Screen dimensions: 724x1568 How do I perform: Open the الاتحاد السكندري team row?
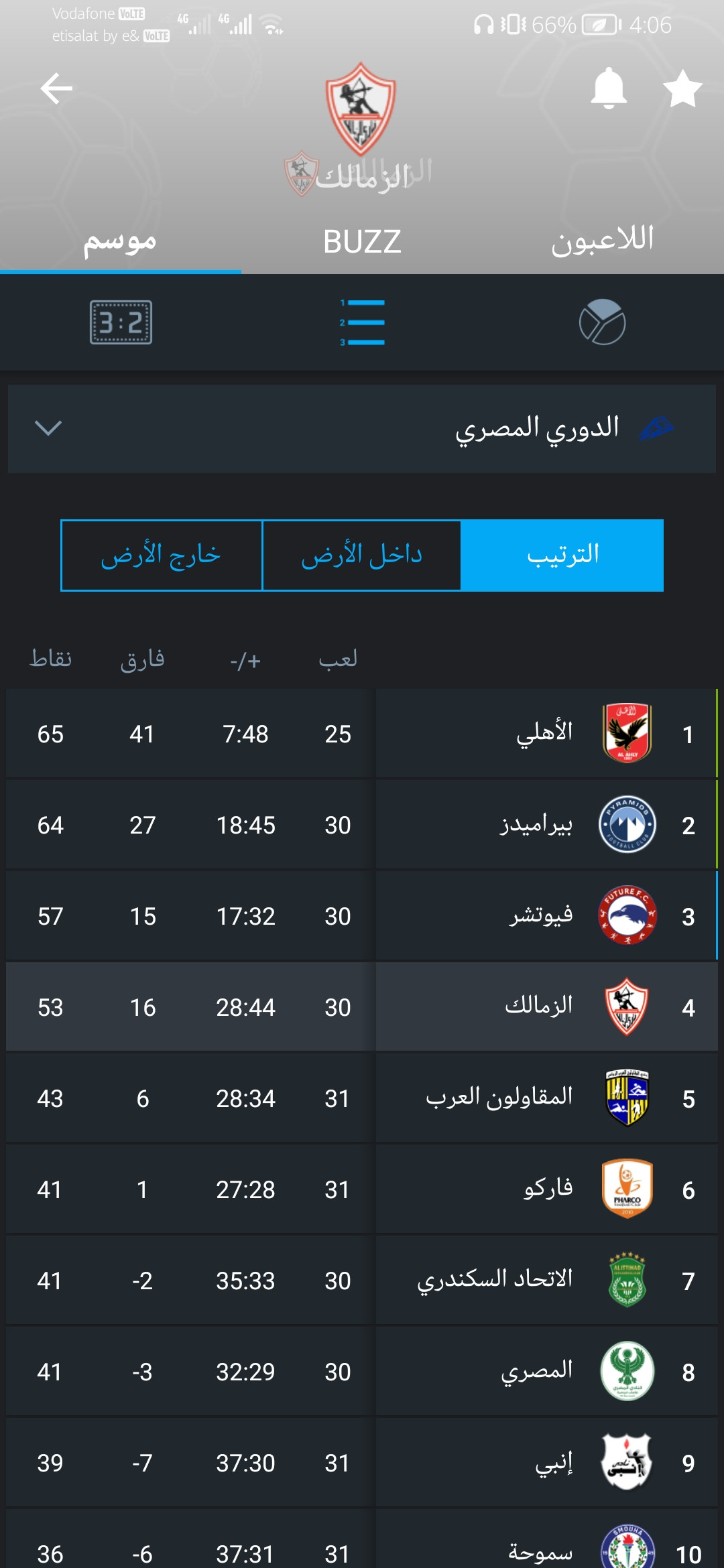click(362, 1281)
